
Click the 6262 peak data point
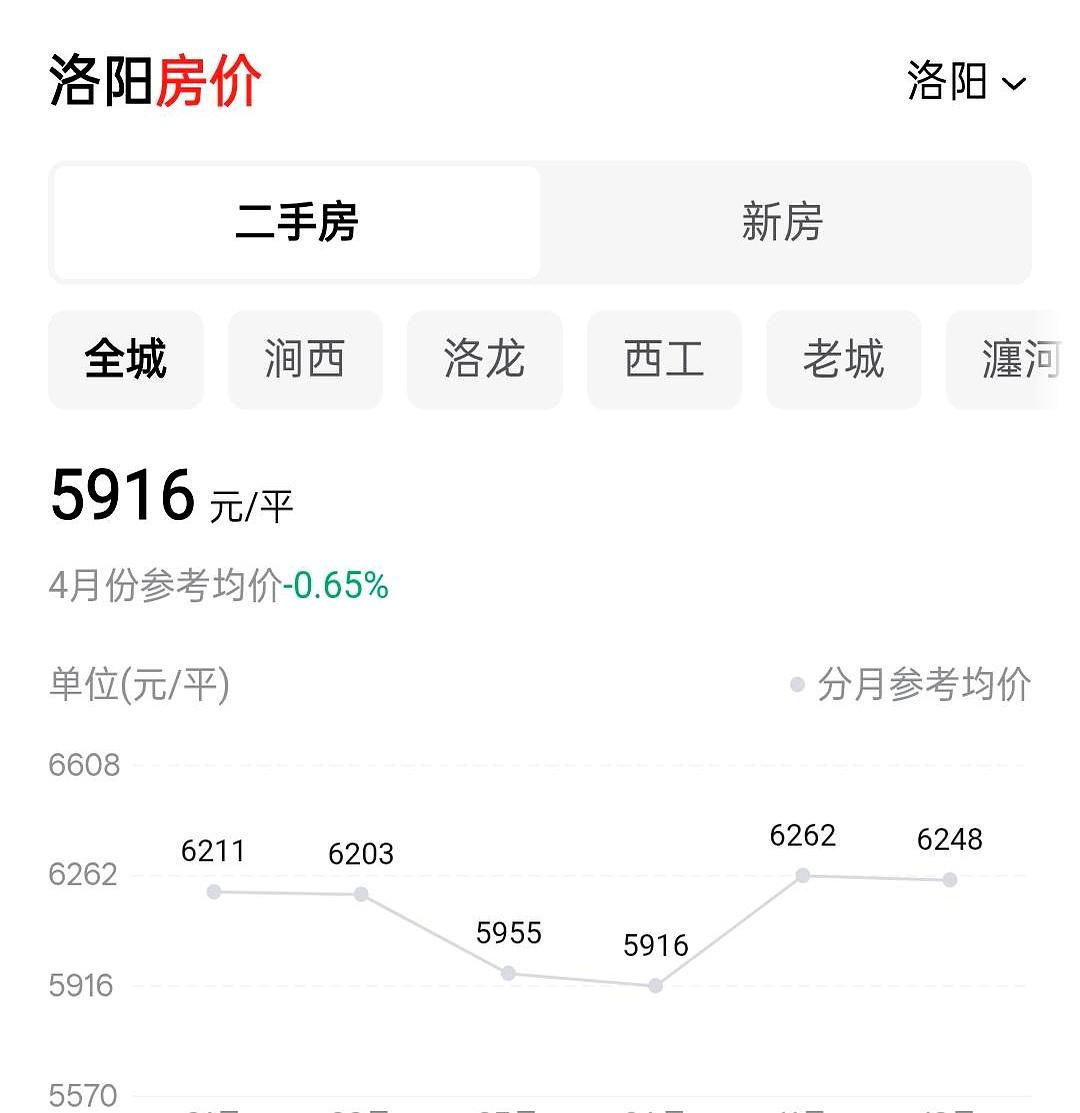click(x=802, y=877)
